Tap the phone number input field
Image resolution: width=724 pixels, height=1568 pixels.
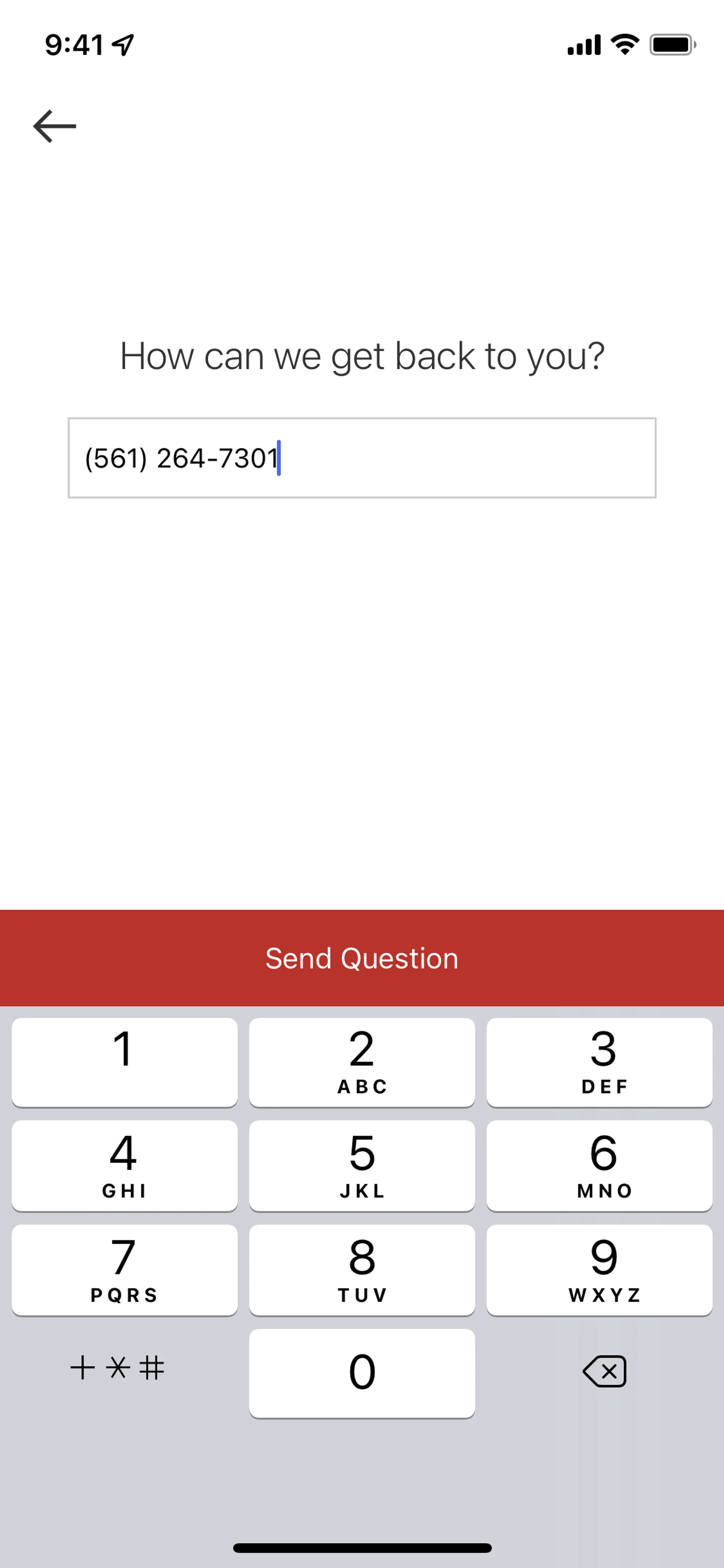coord(361,458)
